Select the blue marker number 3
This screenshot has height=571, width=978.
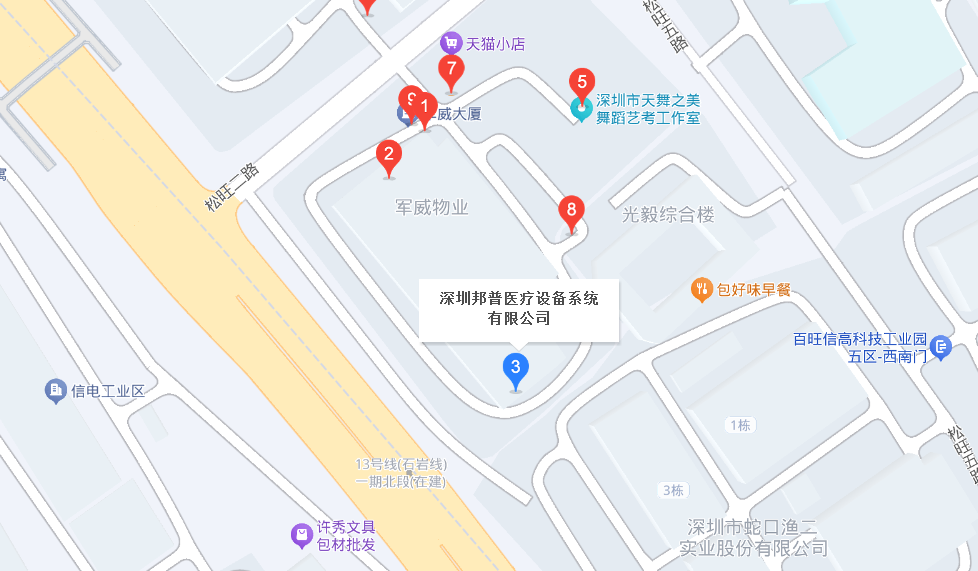click(x=515, y=367)
